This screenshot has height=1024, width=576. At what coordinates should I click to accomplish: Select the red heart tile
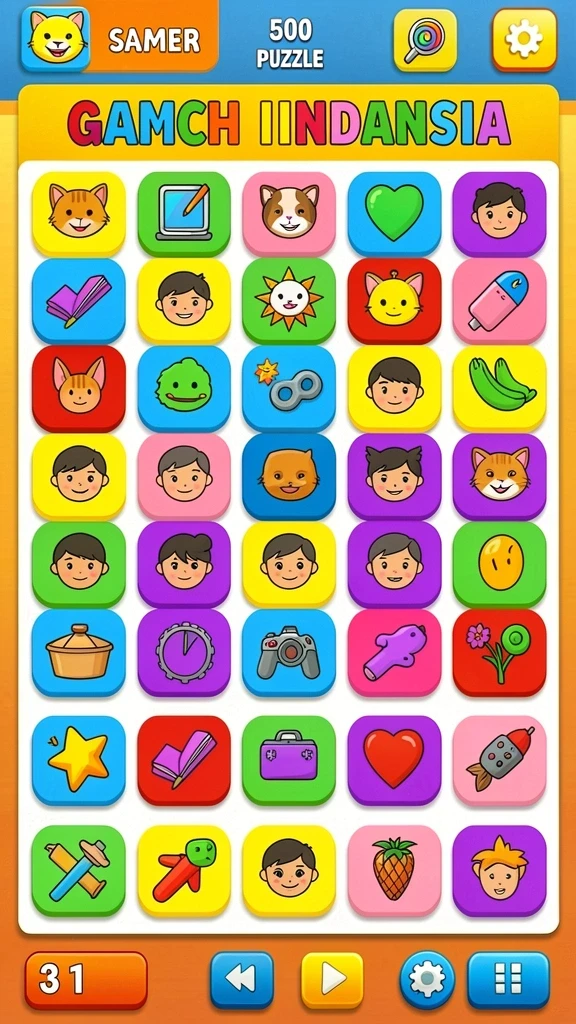click(x=394, y=760)
